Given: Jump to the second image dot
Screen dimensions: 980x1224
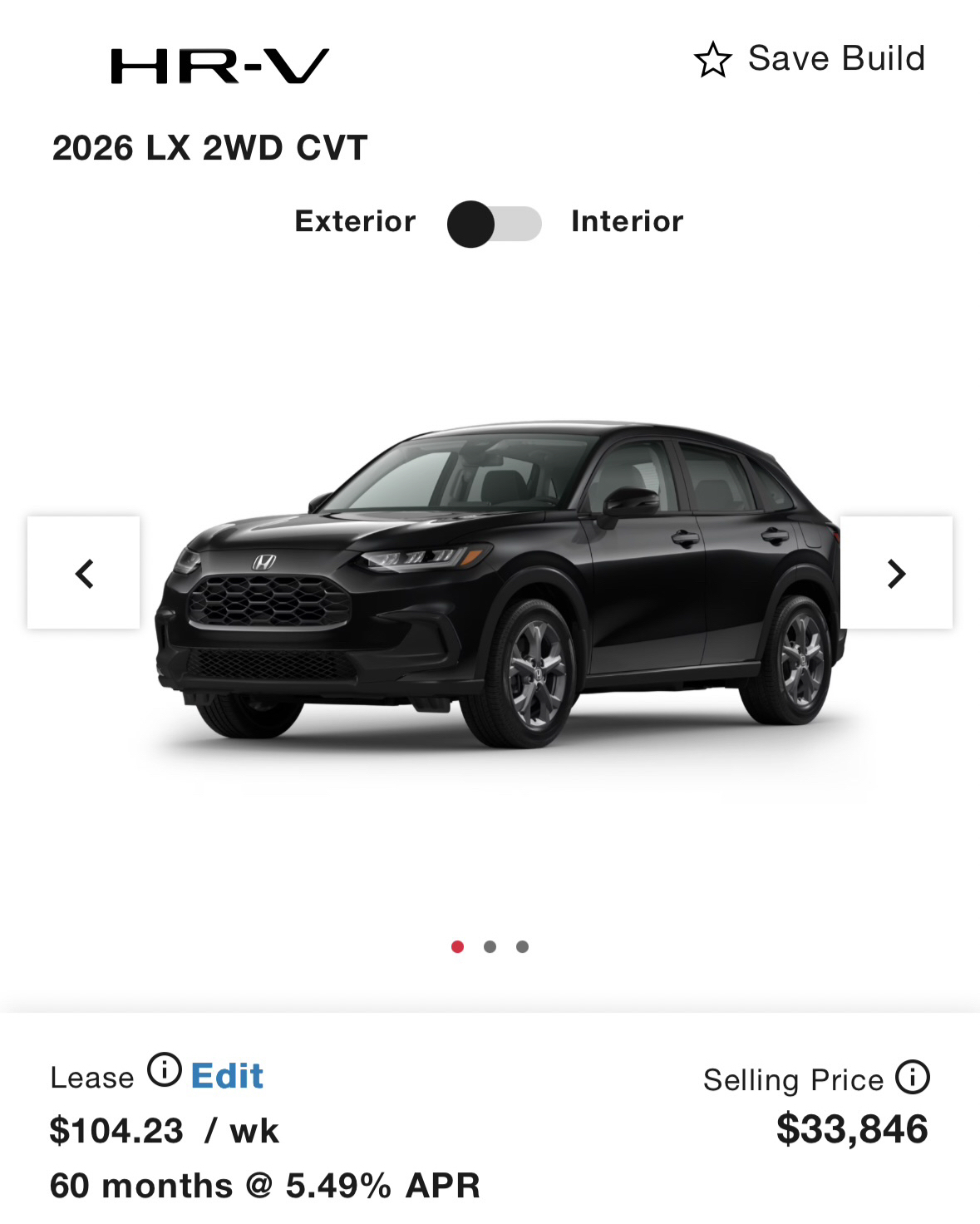Looking at the screenshot, I should pyautogui.click(x=490, y=947).
